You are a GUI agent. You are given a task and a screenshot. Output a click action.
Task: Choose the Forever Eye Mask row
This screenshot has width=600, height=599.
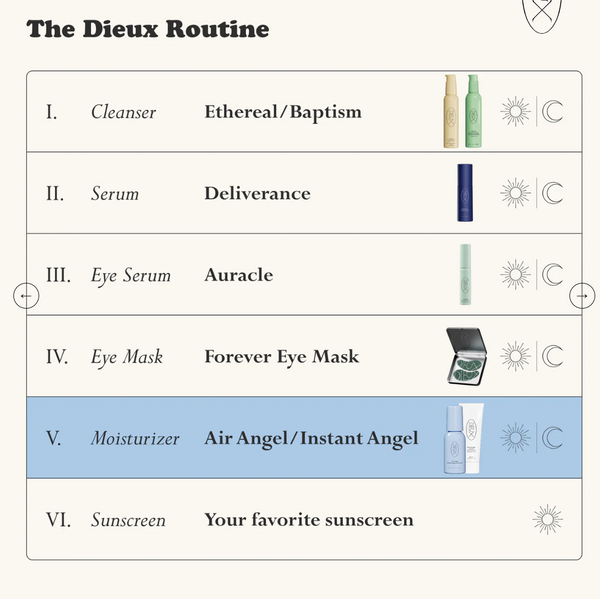point(281,357)
